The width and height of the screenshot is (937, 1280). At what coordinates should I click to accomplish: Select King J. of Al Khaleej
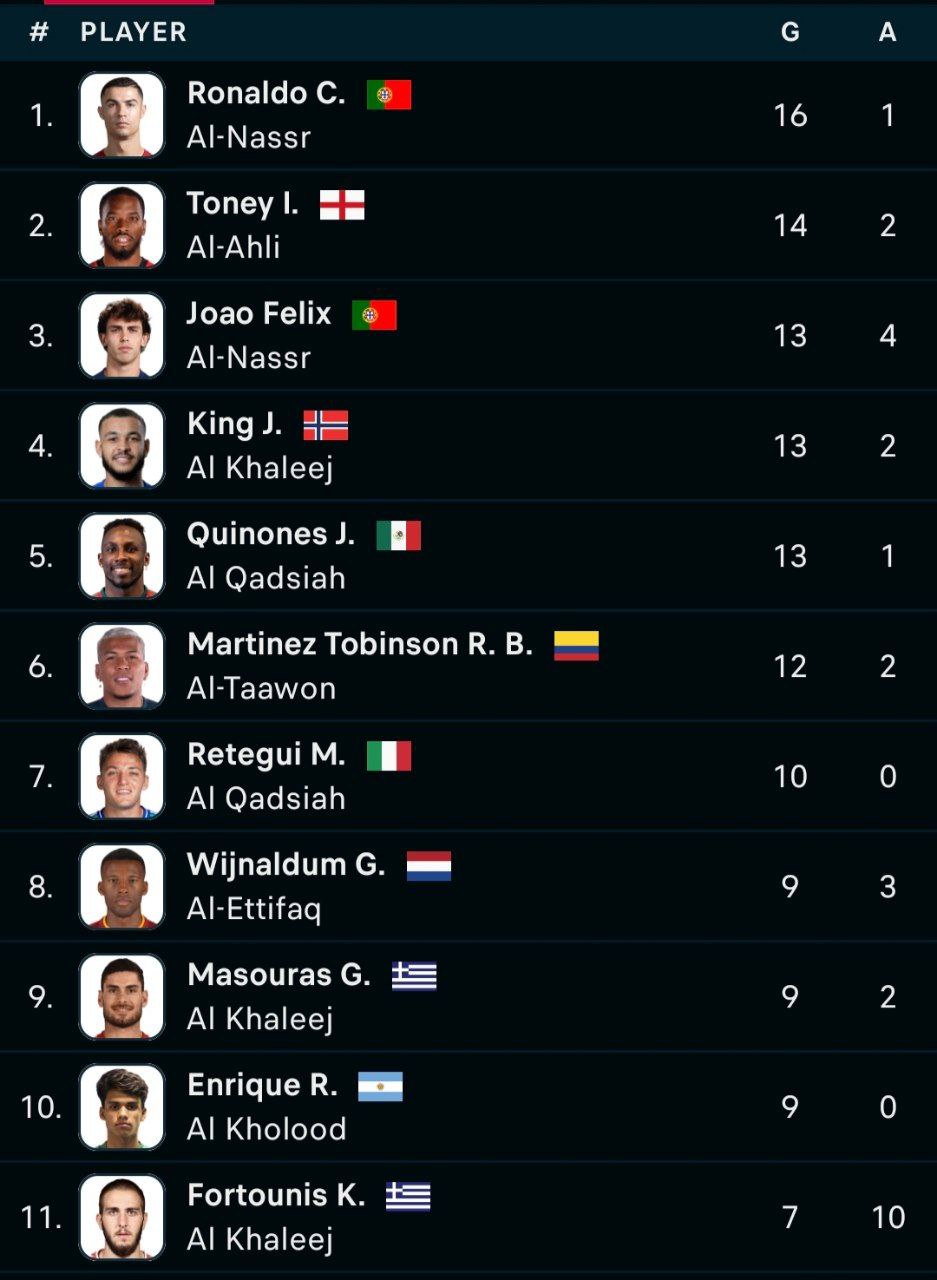(x=235, y=424)
